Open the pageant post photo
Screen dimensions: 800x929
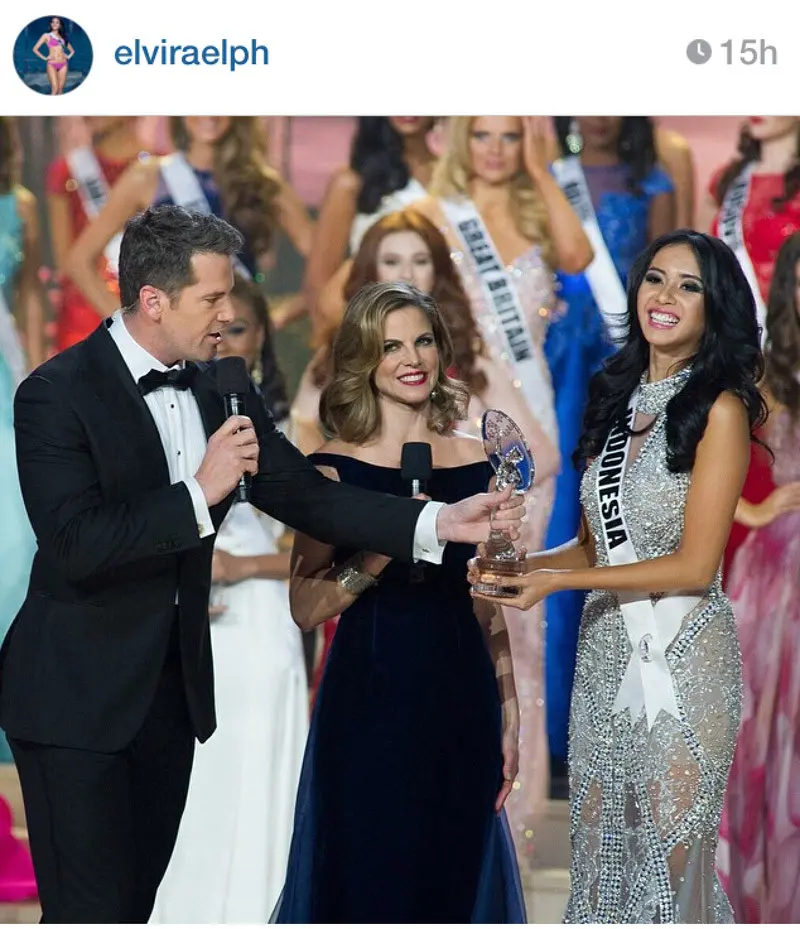(x=400, y=520)
